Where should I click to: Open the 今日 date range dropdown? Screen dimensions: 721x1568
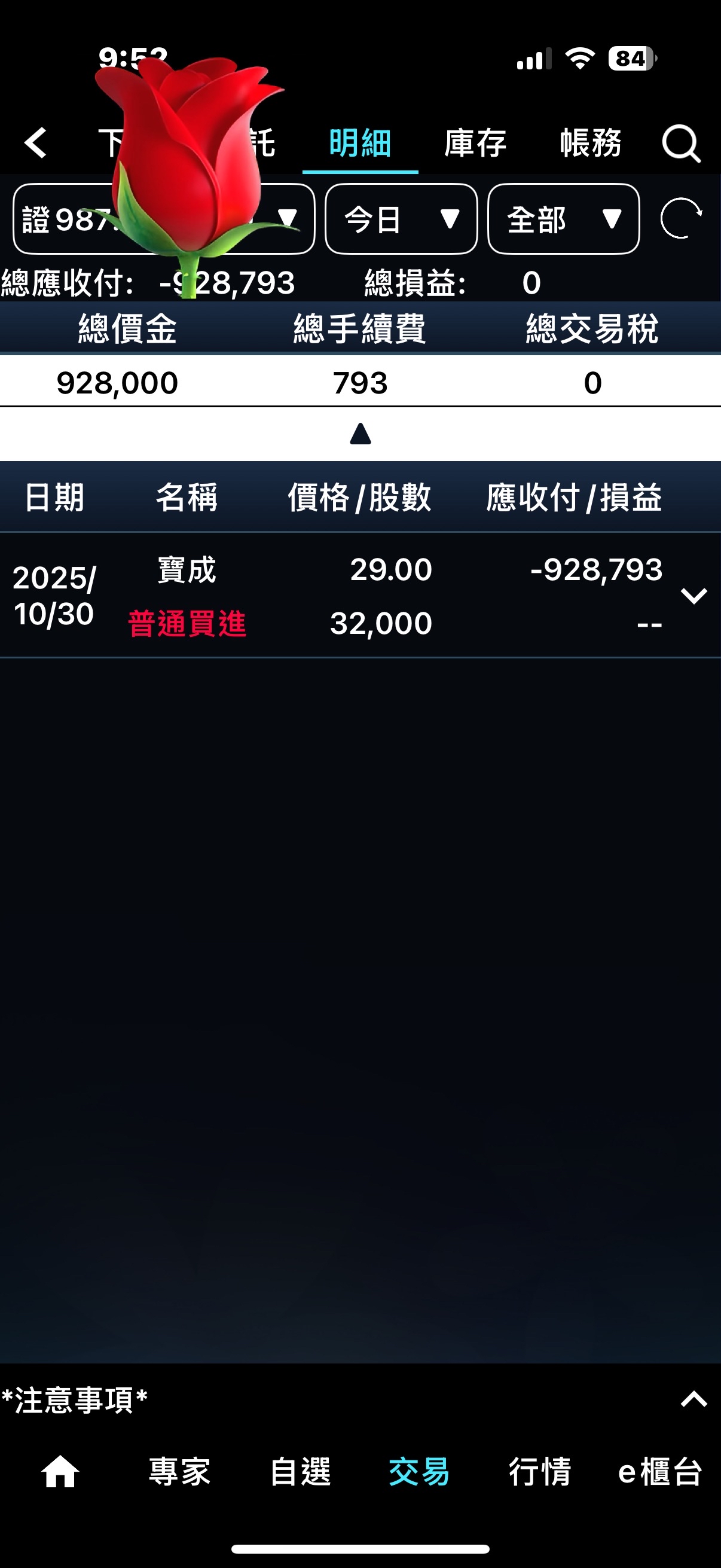click(x=401, y=219)
